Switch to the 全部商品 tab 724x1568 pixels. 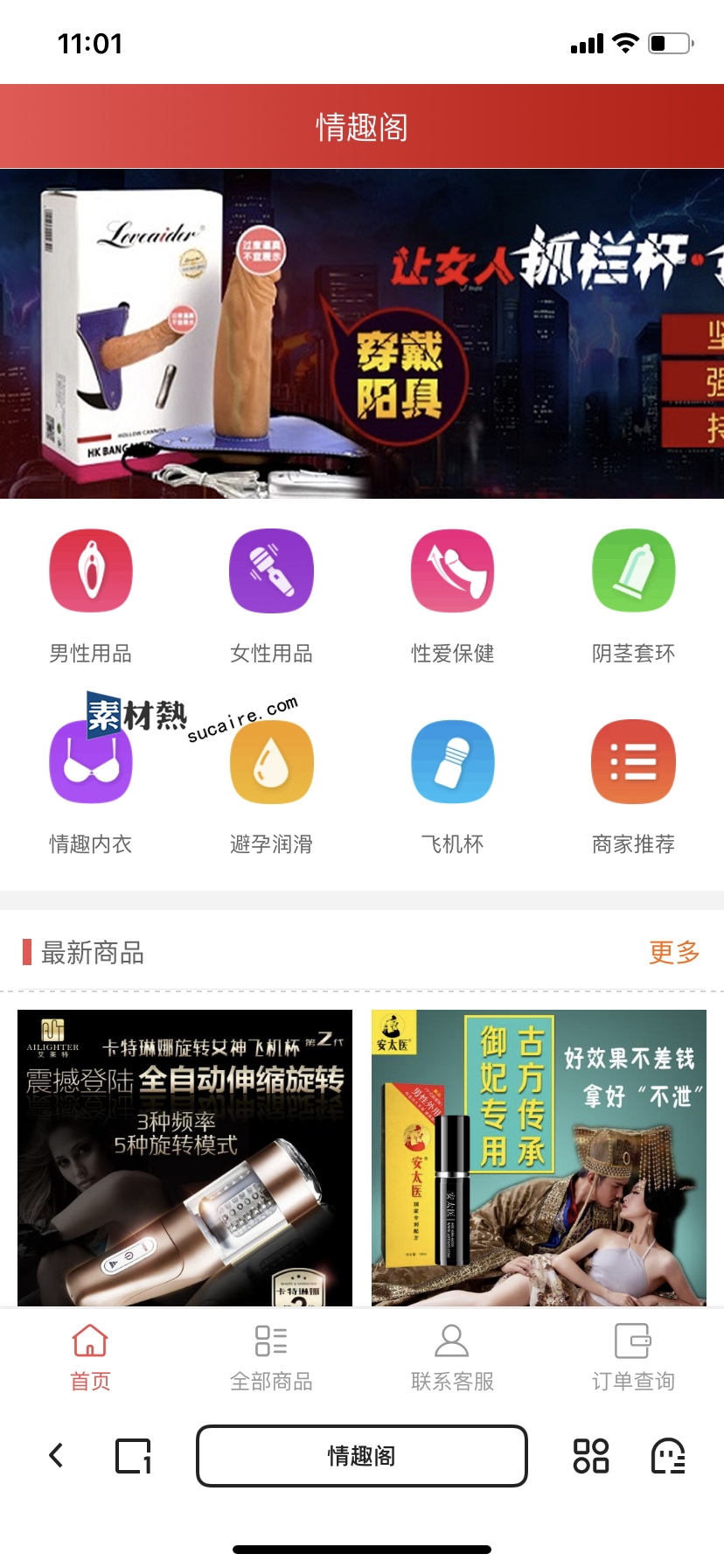(271, 1355)
